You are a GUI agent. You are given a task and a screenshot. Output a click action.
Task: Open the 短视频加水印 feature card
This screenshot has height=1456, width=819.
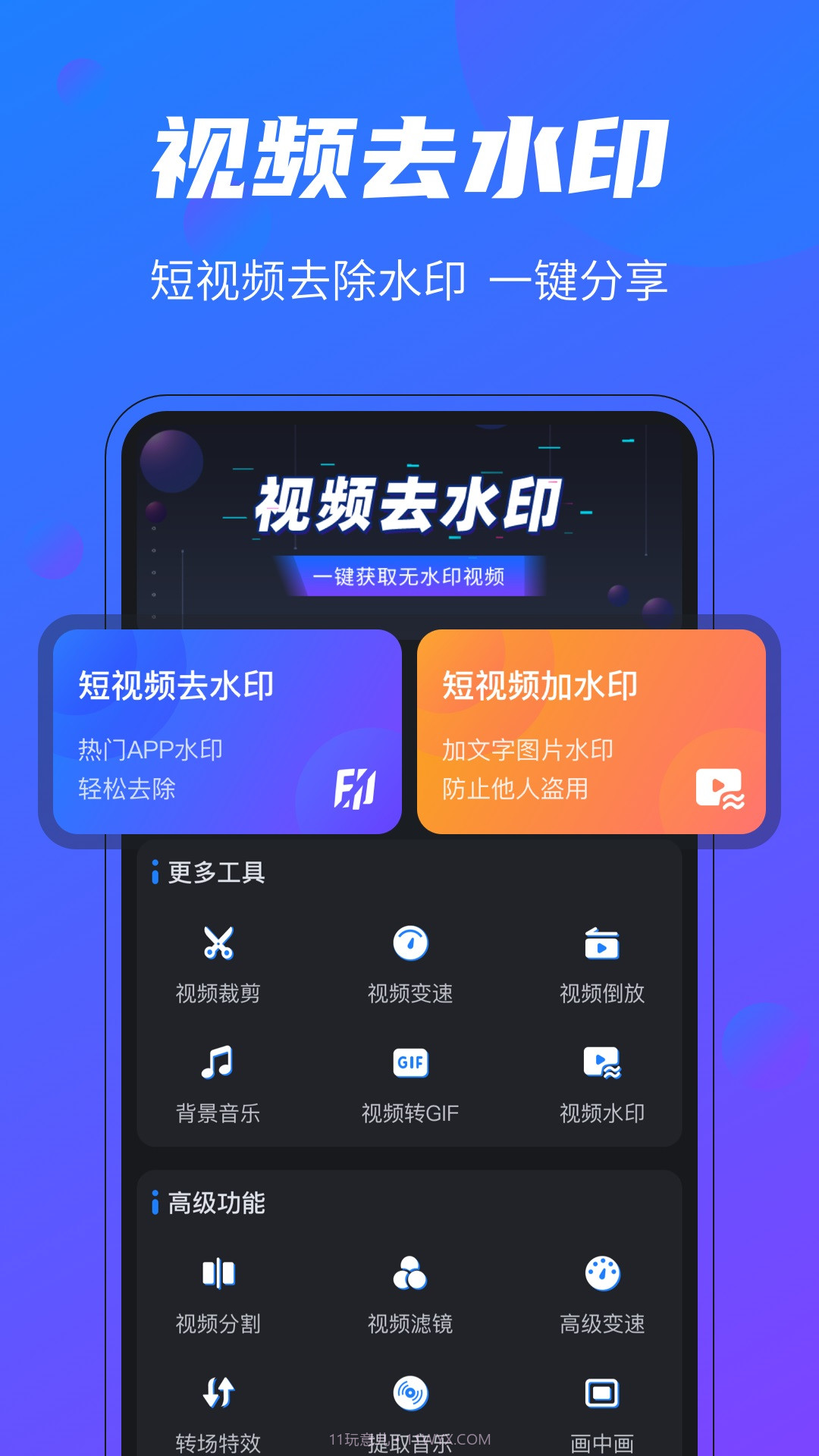(593, 732)
